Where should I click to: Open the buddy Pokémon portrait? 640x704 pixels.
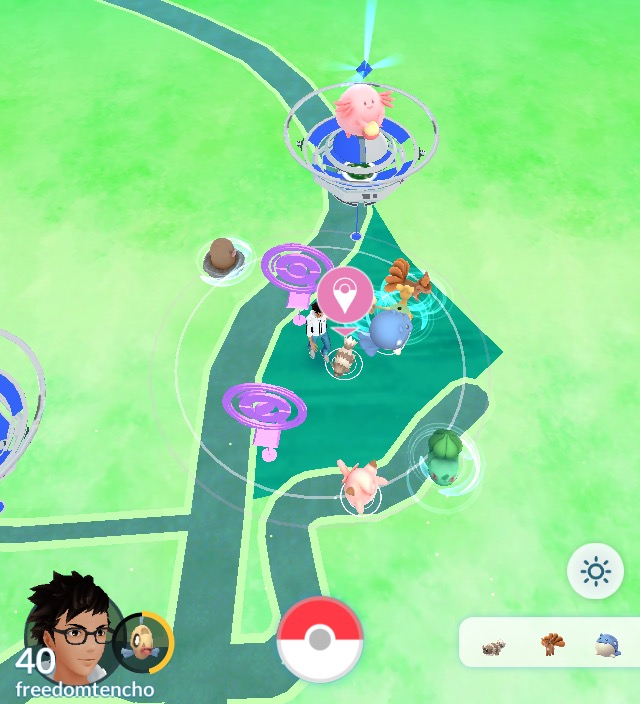(143, 641)
